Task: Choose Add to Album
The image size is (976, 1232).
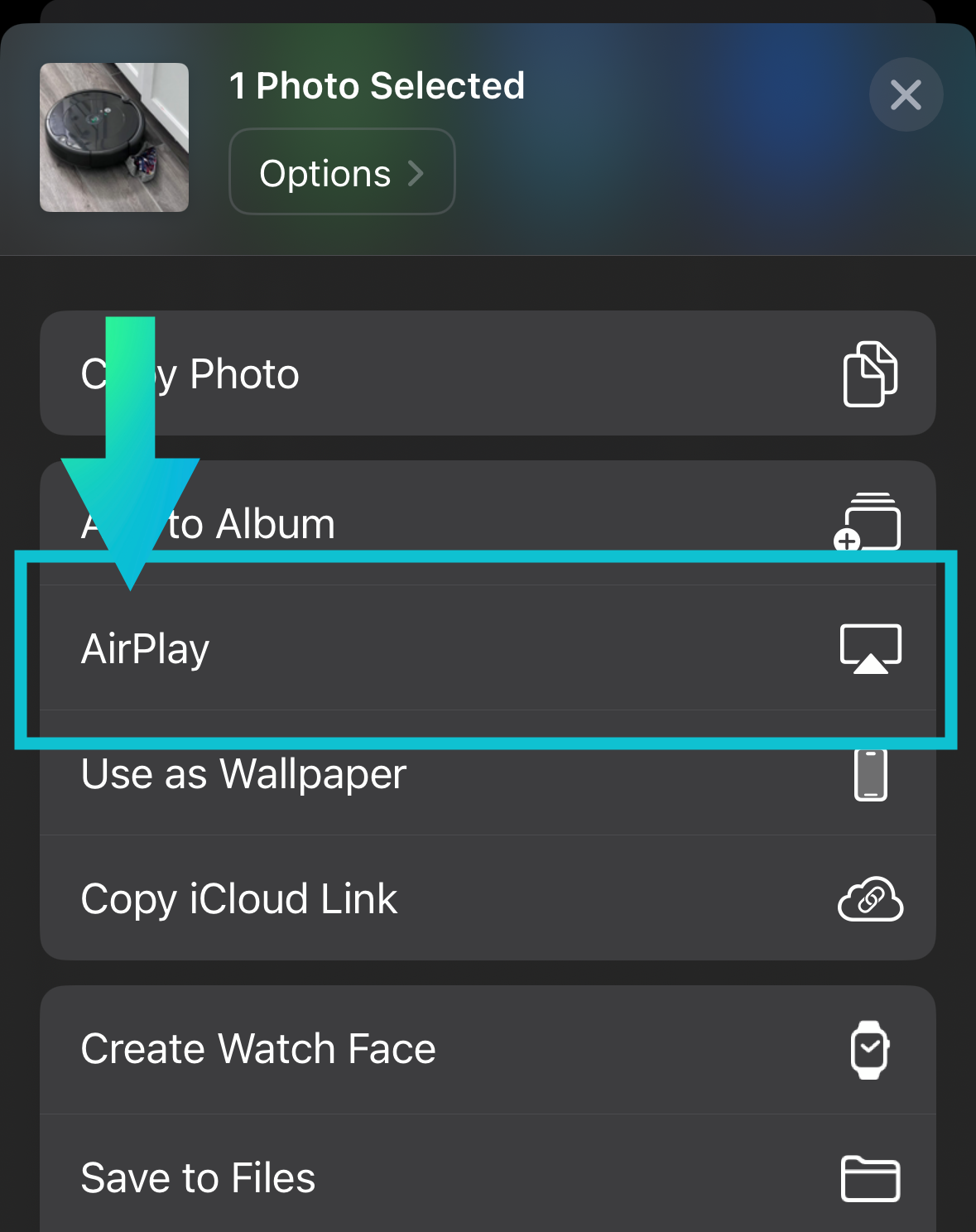Action: 488,522
